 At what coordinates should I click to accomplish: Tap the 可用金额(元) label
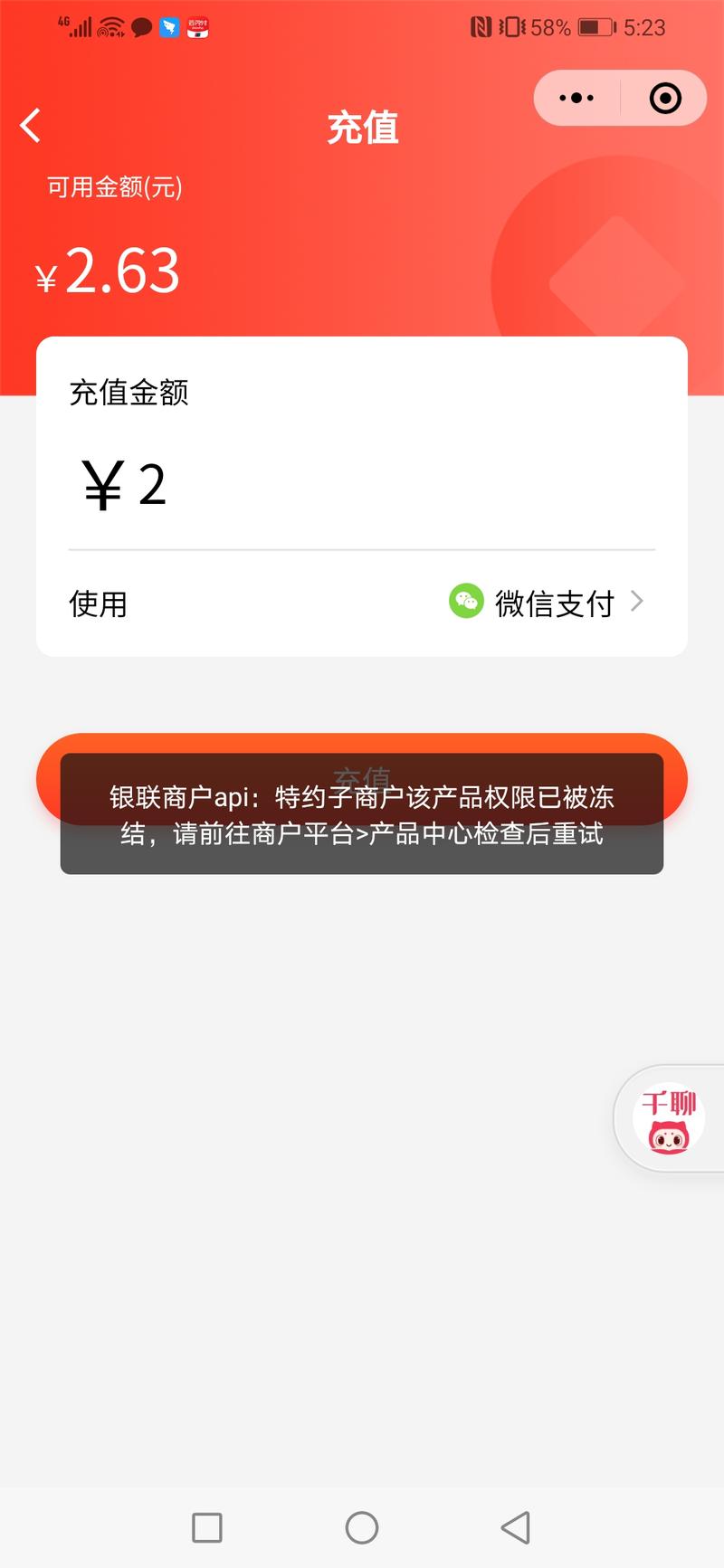coord(113,188)
